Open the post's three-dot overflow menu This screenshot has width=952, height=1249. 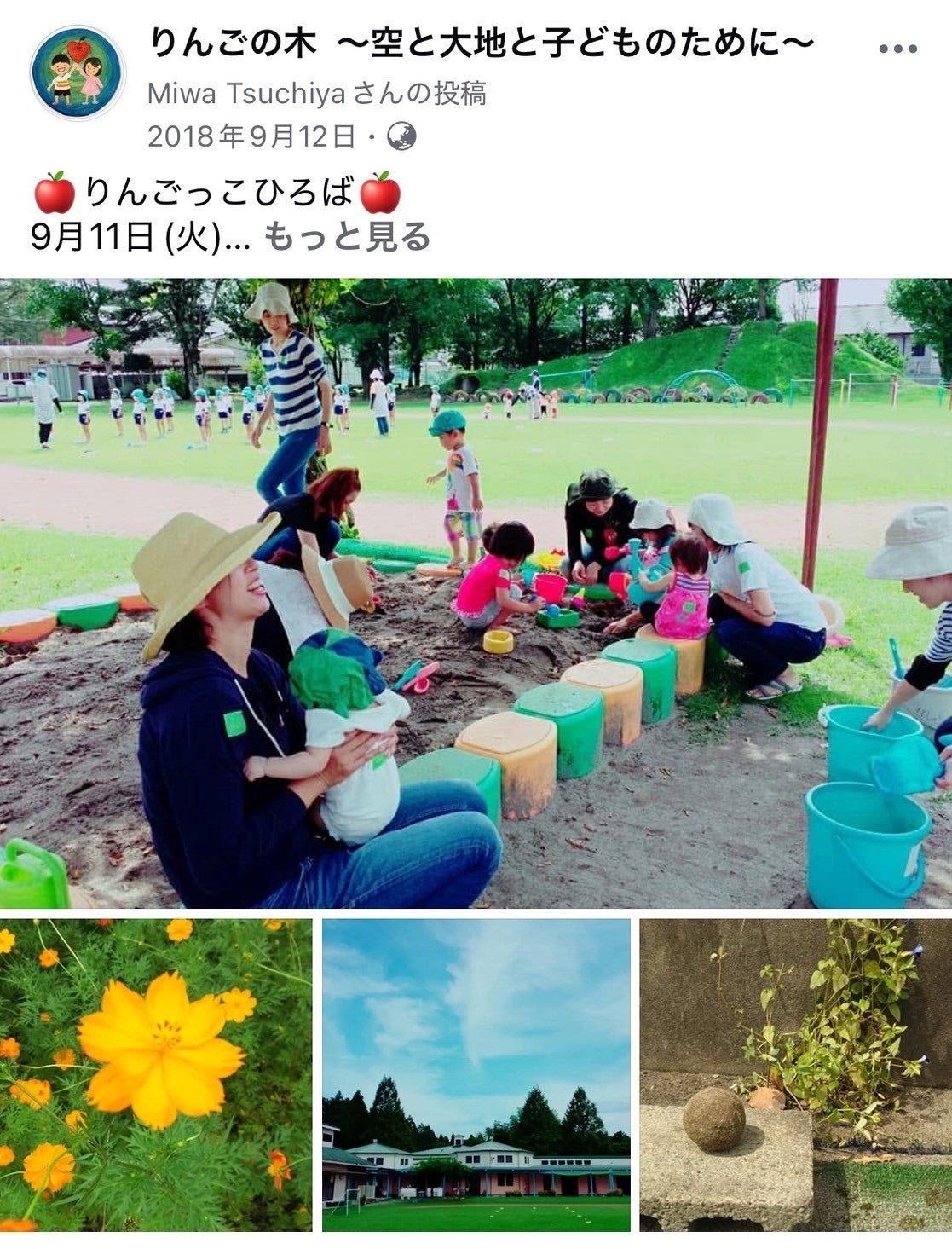(x=897, y=49)
